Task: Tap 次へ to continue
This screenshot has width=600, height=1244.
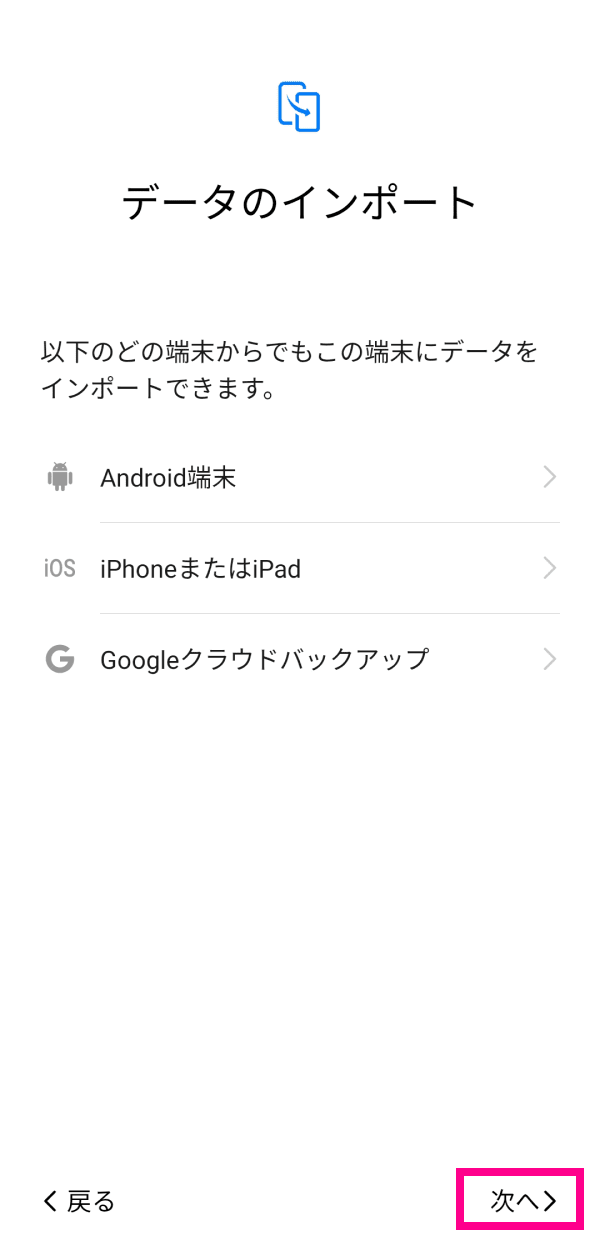Action: click(521, 1200)
